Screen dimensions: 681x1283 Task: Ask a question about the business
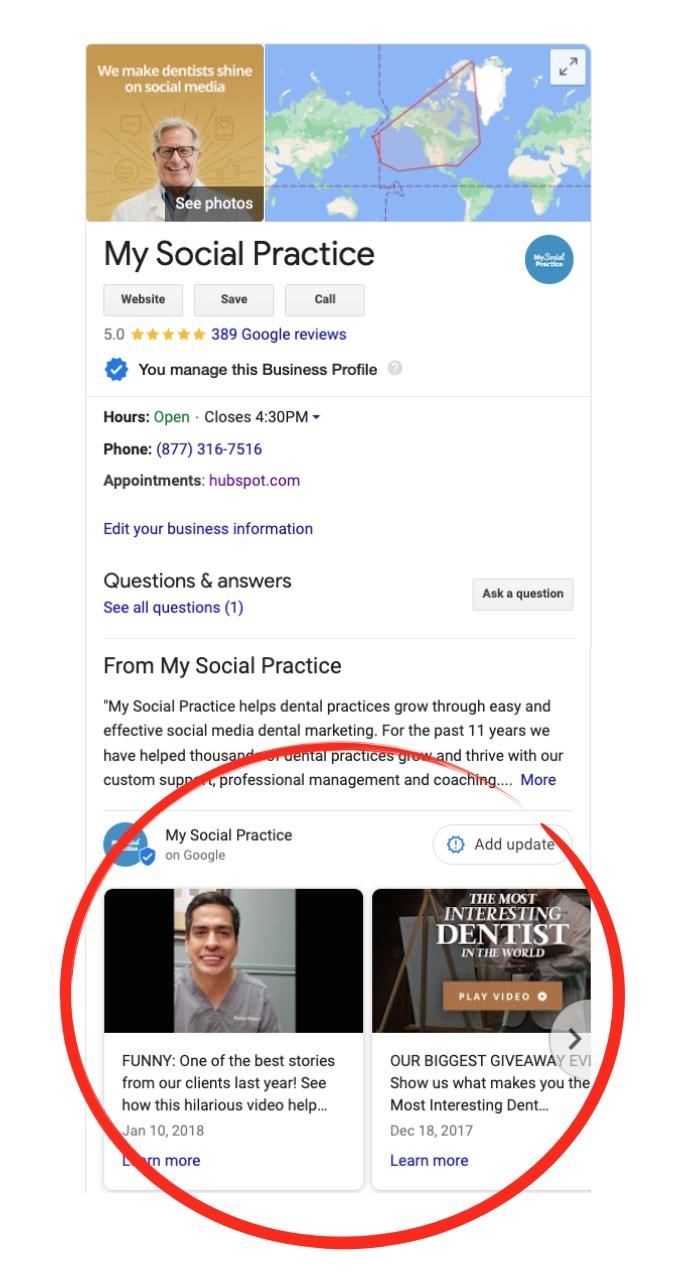click(522, 593)
